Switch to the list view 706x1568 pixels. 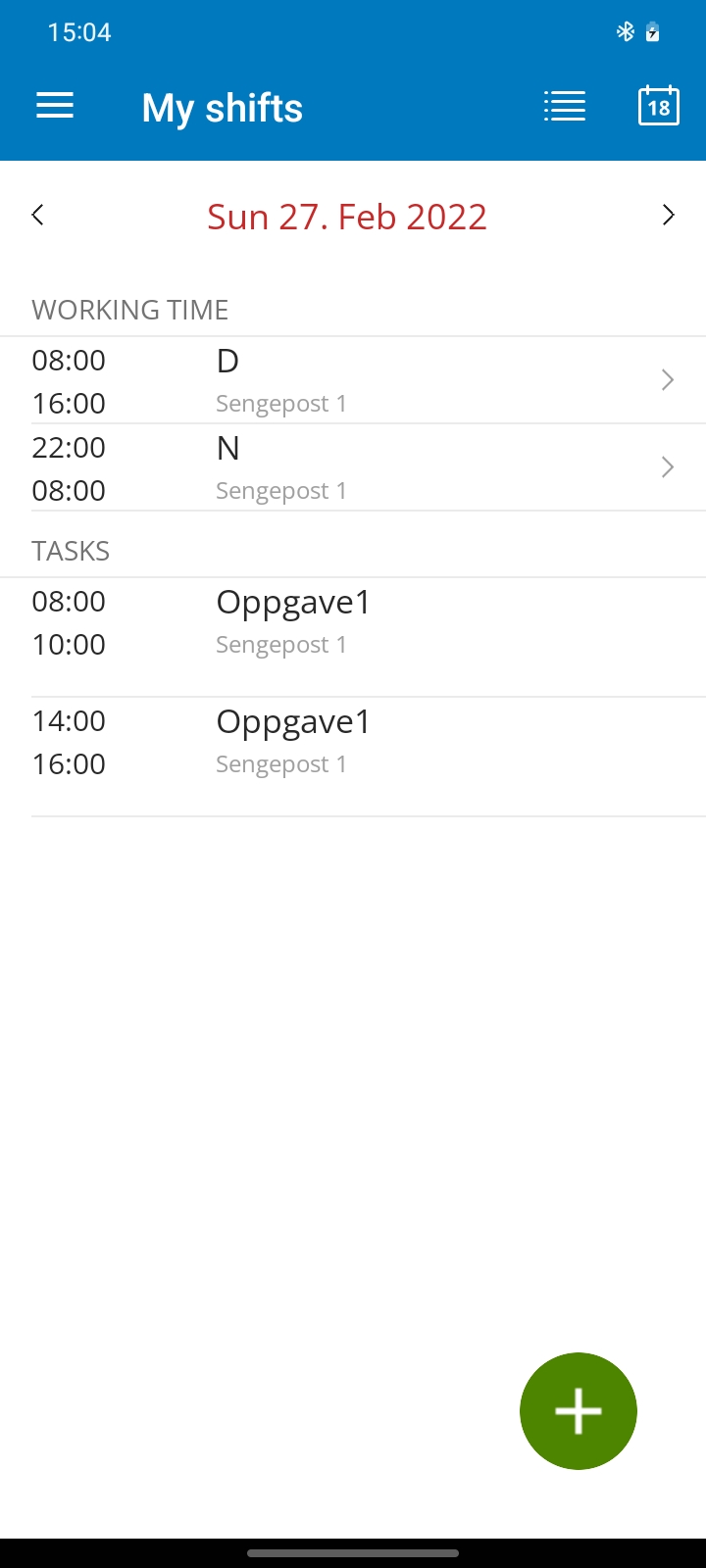pyautogui.click(x=565, y=106)
